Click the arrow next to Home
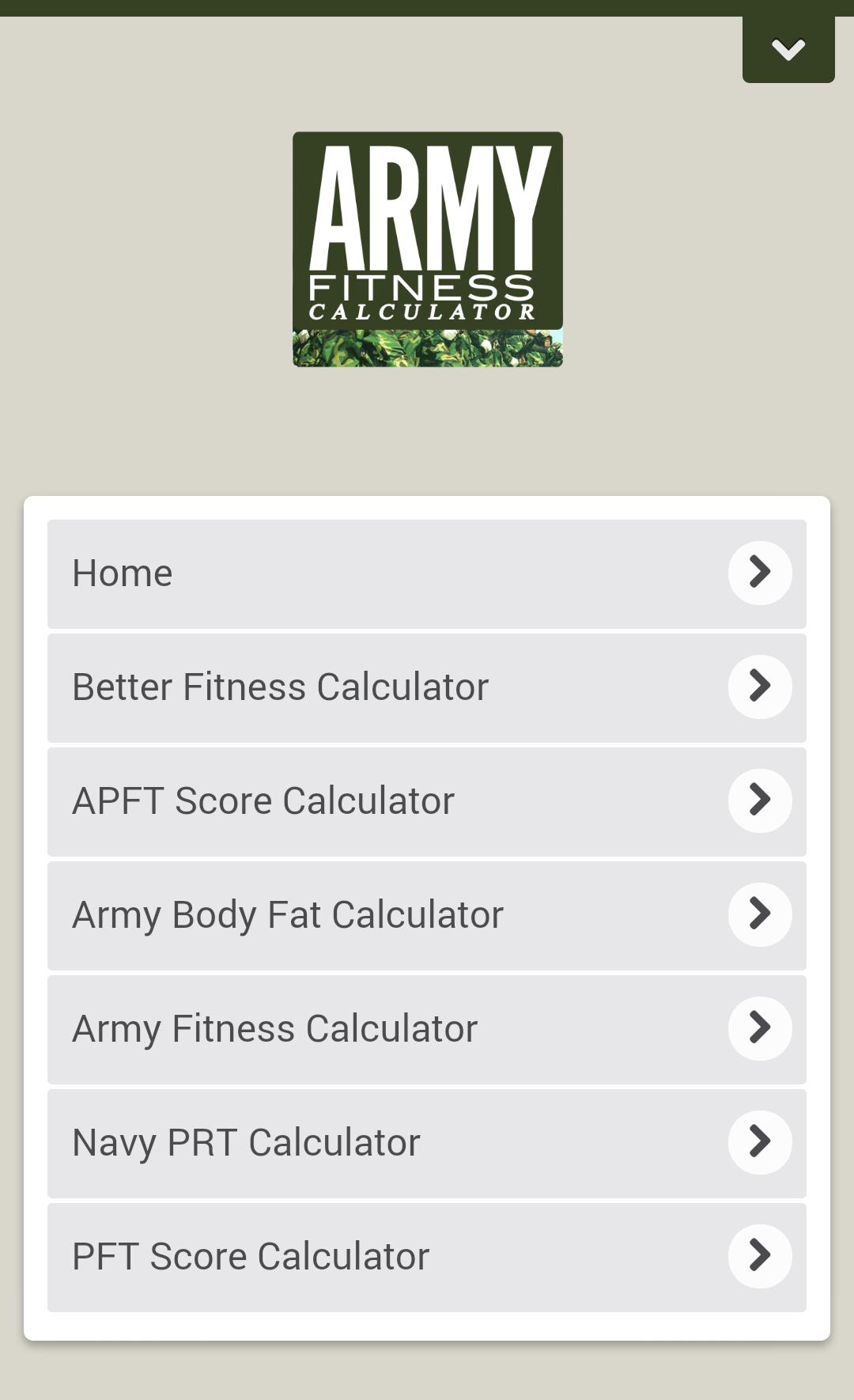The height and width of the screenshot is (1400, 854). 759,573
